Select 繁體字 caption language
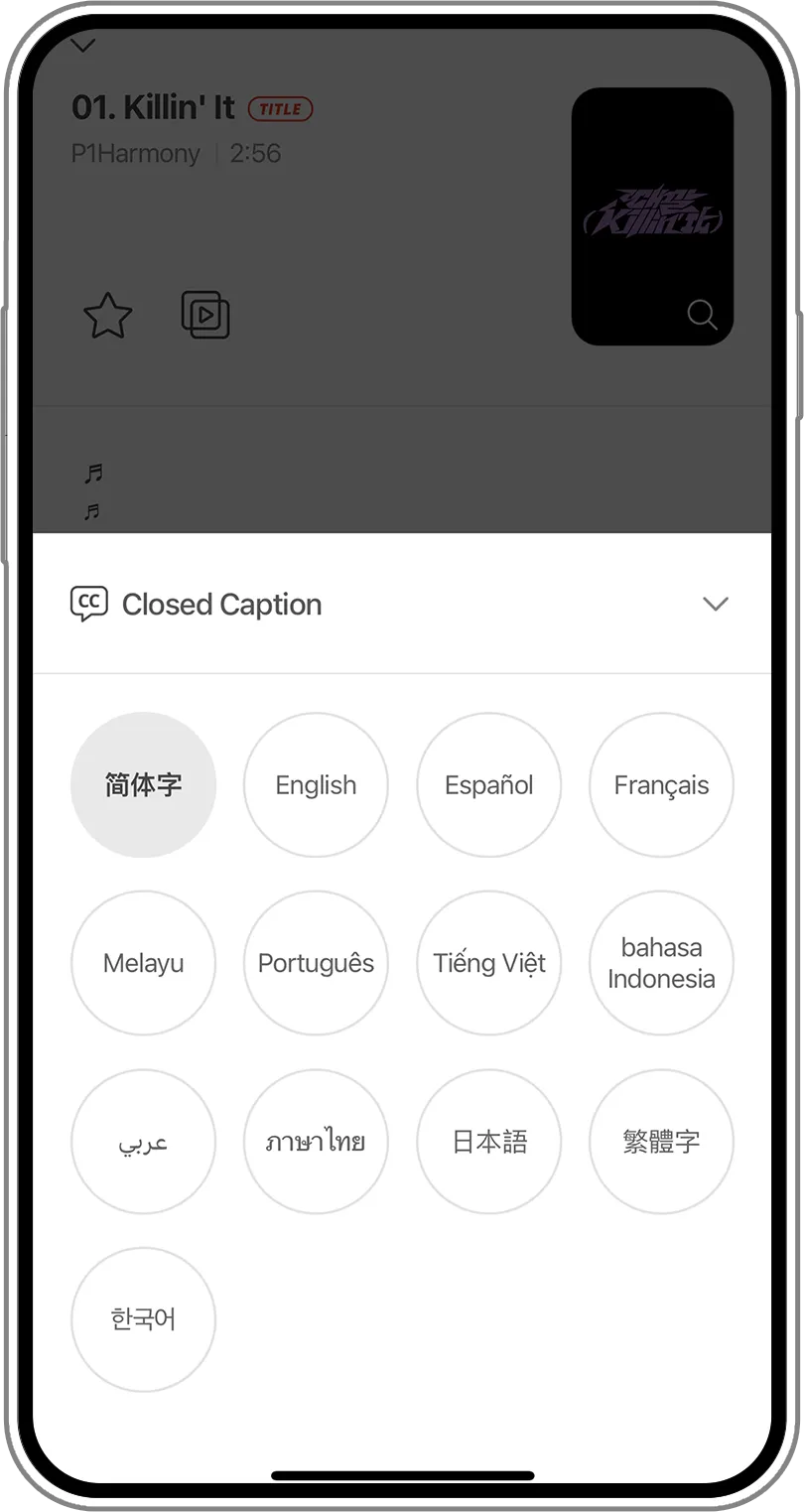This screenshot has height=1512, width=804. click(x=661, y=1142)
